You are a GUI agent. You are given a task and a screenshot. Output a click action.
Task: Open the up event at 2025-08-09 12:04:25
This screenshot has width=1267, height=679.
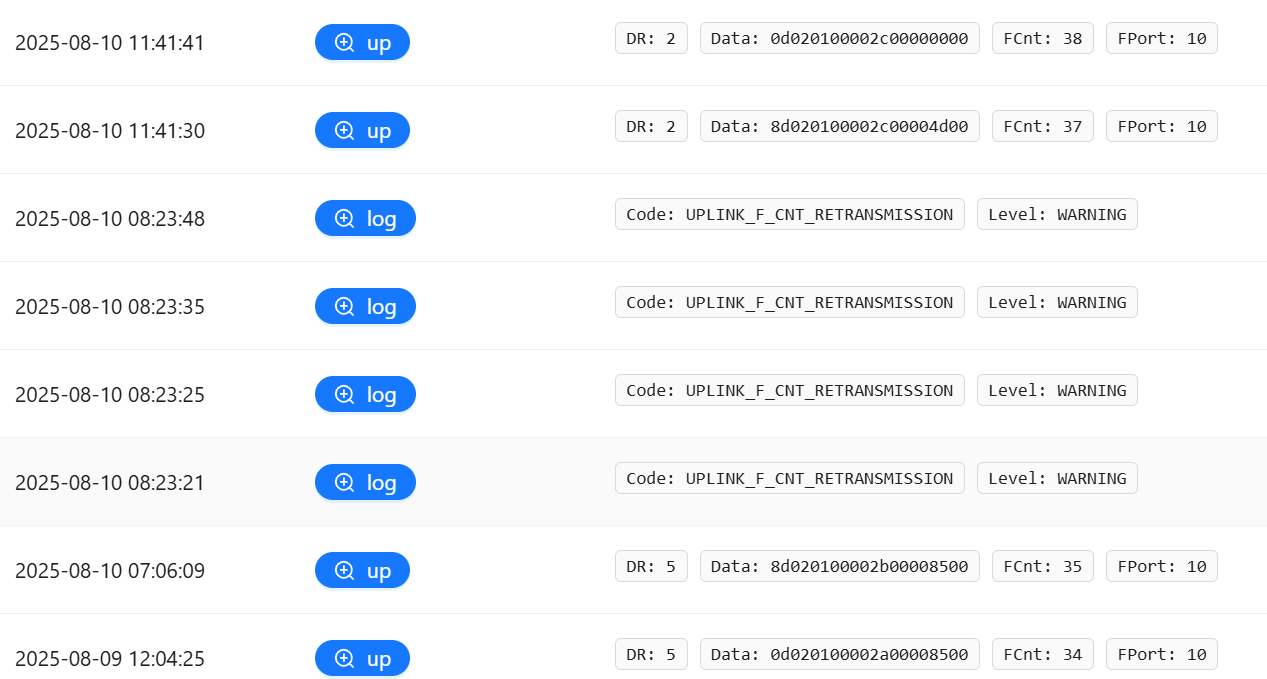tap(362, 659)
